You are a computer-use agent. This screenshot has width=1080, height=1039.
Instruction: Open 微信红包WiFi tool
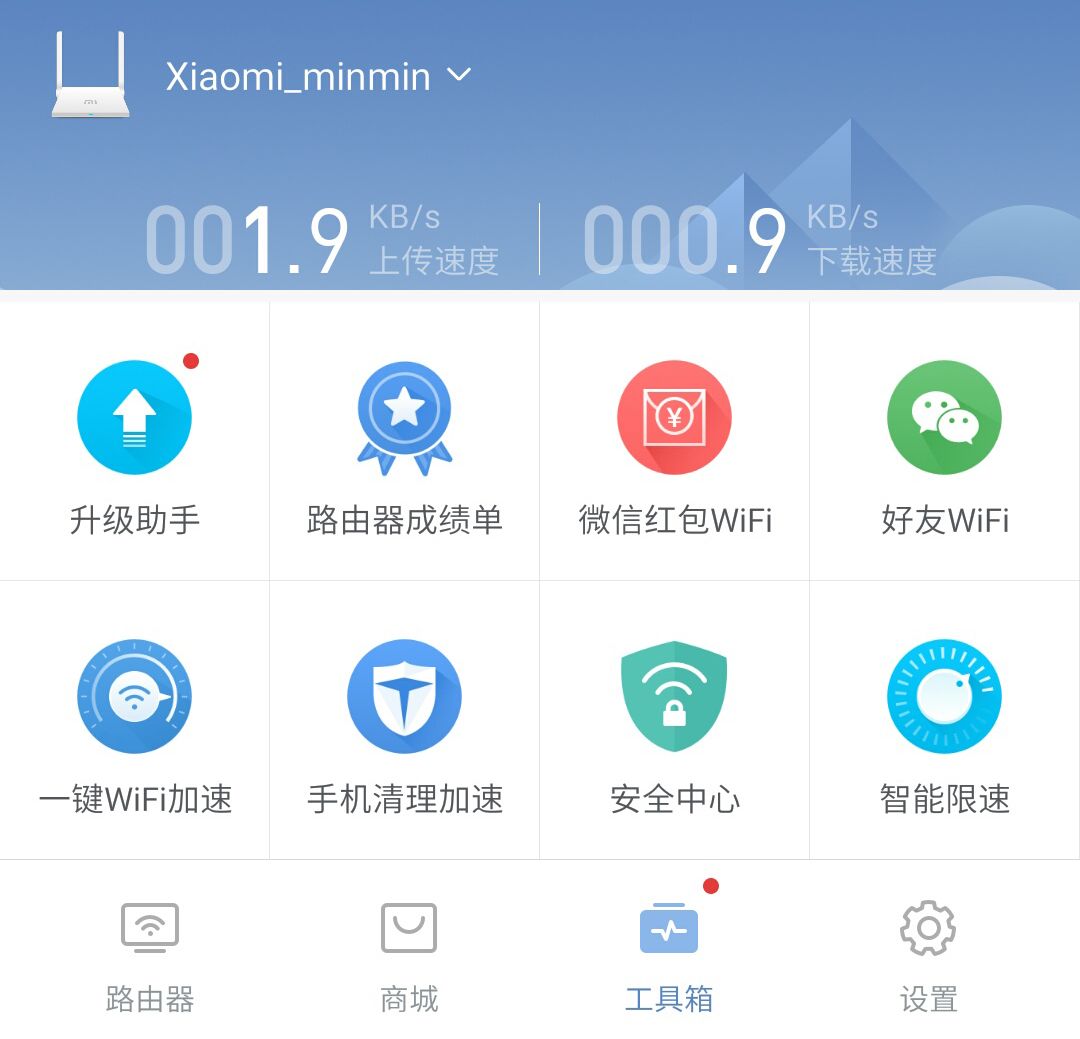[675, 440]
